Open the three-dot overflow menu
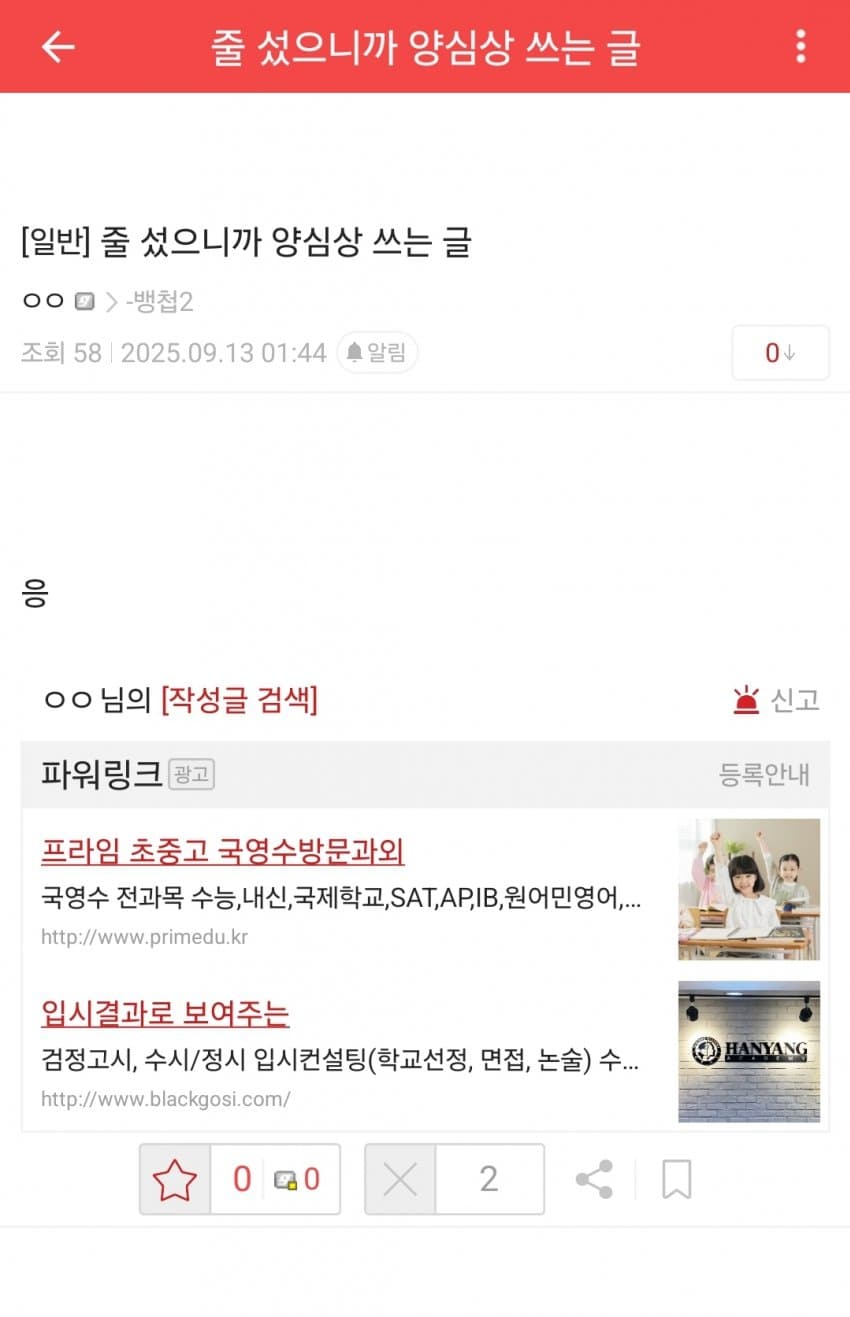Image resolution: width=850 pixels, height=1317 pixels. pyautogui.click(x=800, y=46)
